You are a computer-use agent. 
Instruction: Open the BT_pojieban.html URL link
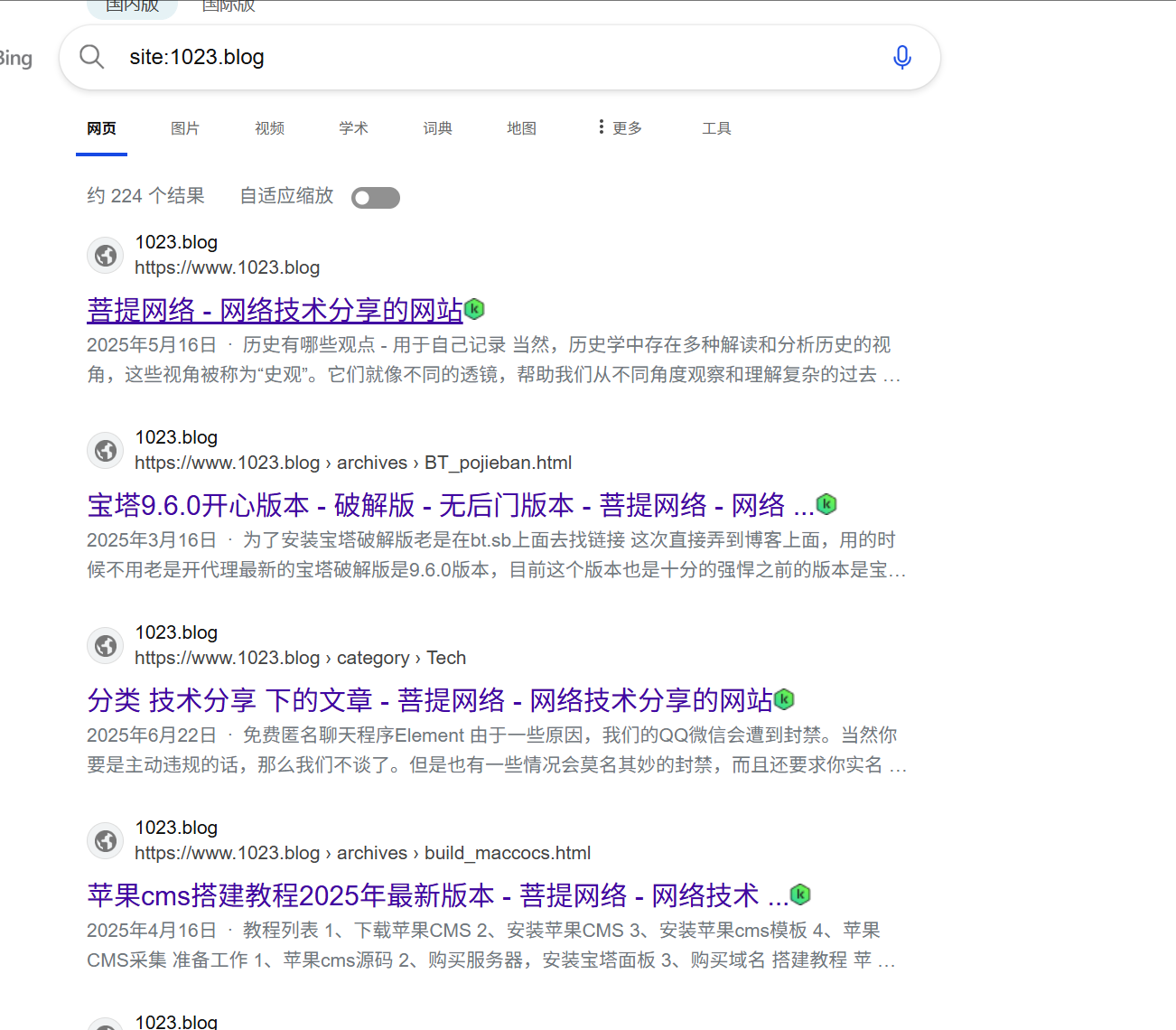353,463
